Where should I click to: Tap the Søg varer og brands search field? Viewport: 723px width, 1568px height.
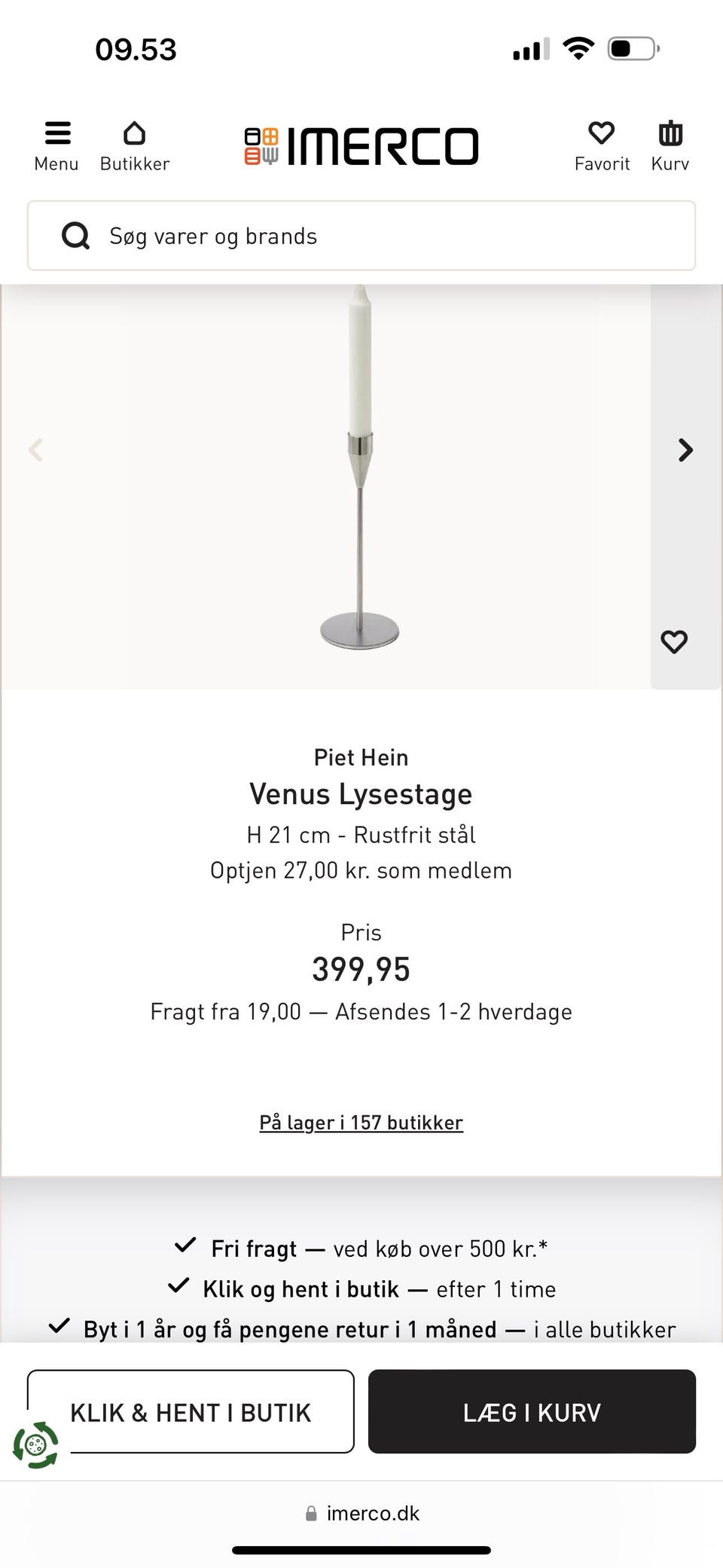pos(361,236)
